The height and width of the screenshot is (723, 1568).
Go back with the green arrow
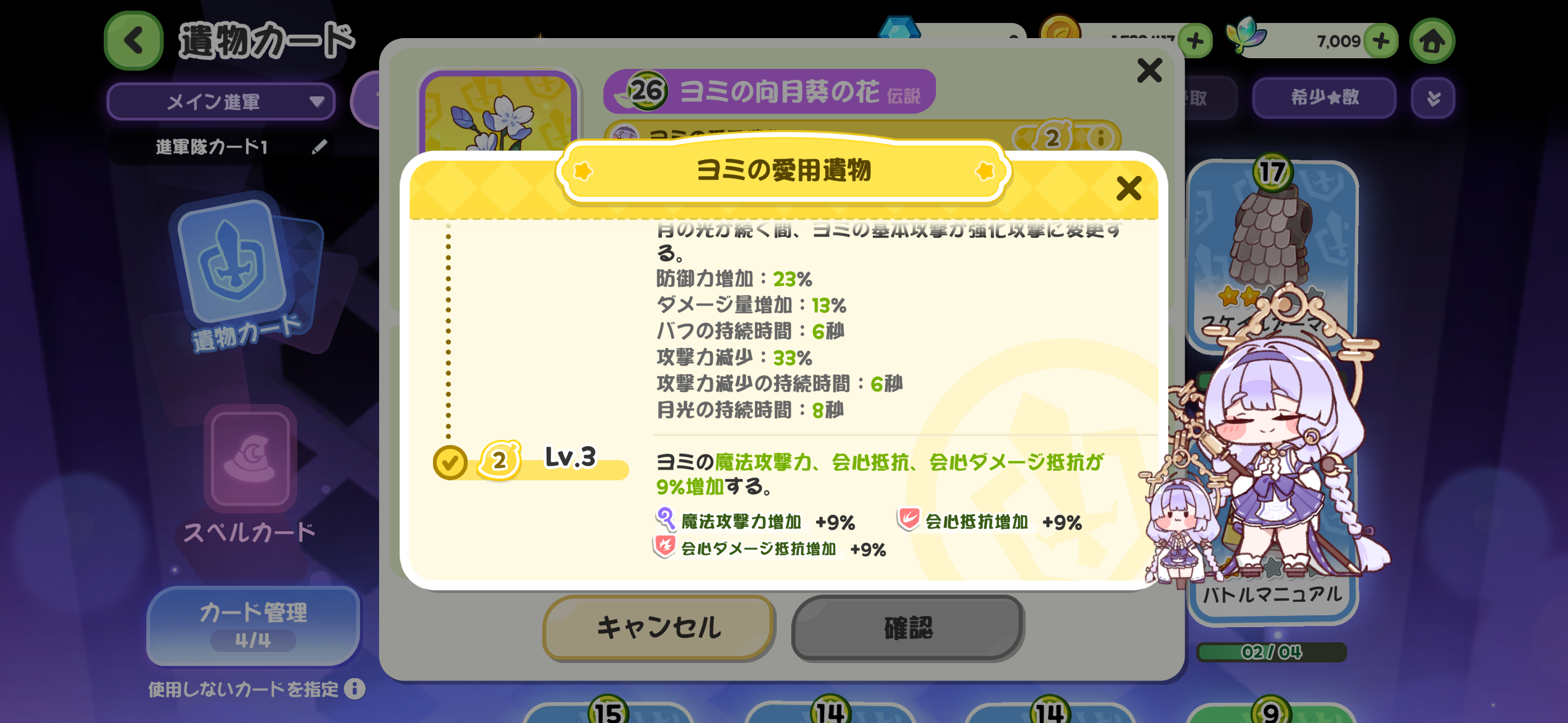point(133,41)
